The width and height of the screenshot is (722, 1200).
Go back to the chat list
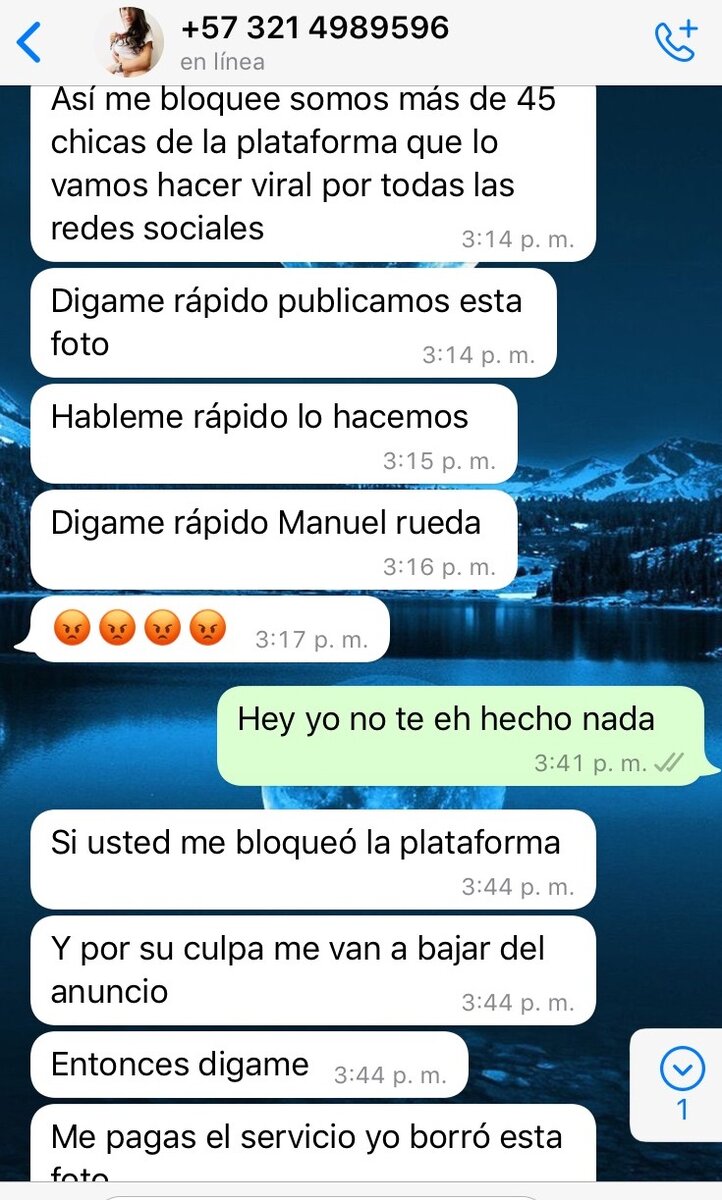(x=30, y=42)
